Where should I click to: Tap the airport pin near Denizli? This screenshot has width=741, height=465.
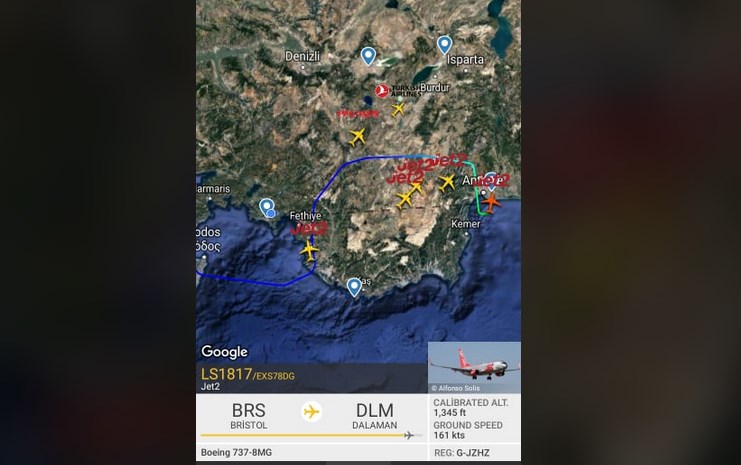point(368,56)
